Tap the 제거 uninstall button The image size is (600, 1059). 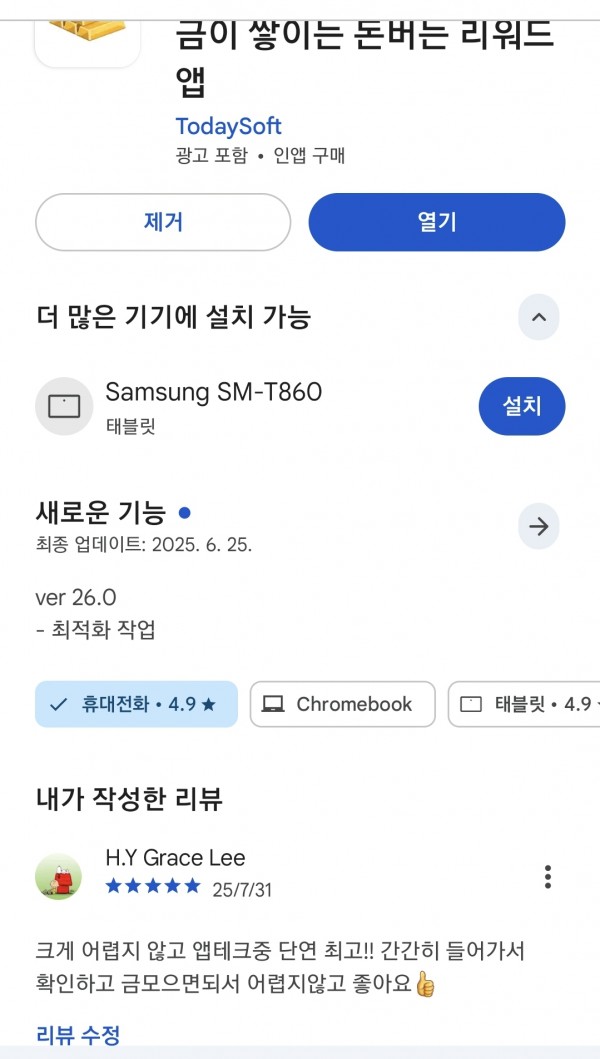pos(163,222)
